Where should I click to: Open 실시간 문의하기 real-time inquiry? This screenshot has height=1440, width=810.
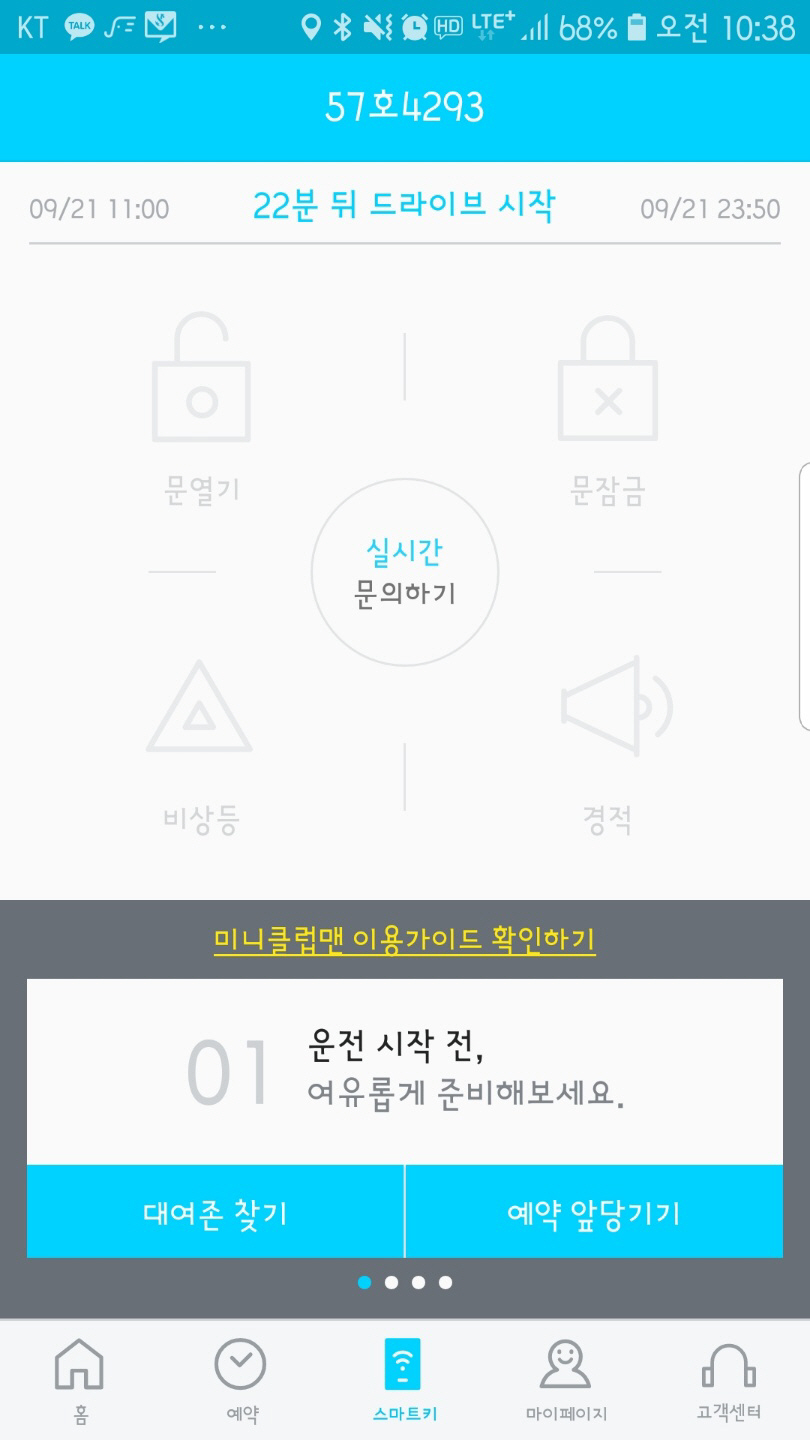coord(405,572)
